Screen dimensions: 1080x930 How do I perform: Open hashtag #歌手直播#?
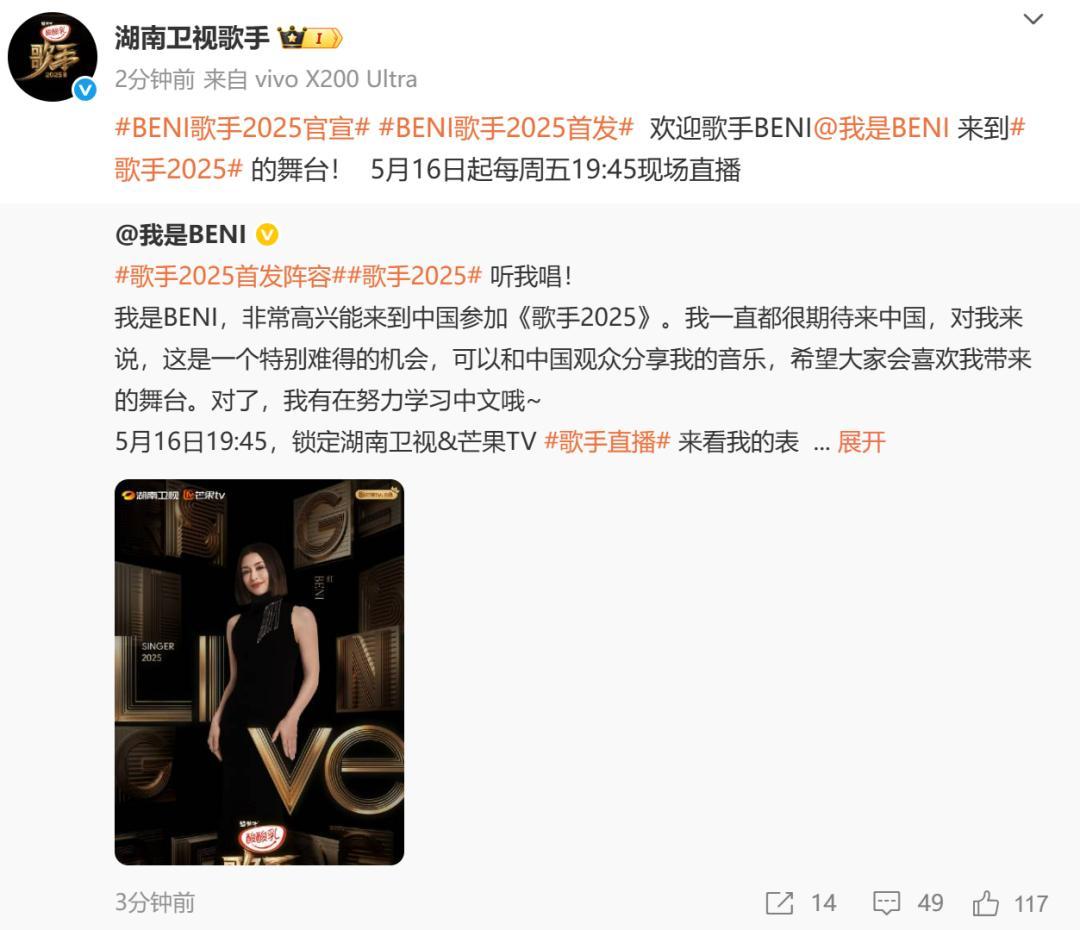click(606, 442)
